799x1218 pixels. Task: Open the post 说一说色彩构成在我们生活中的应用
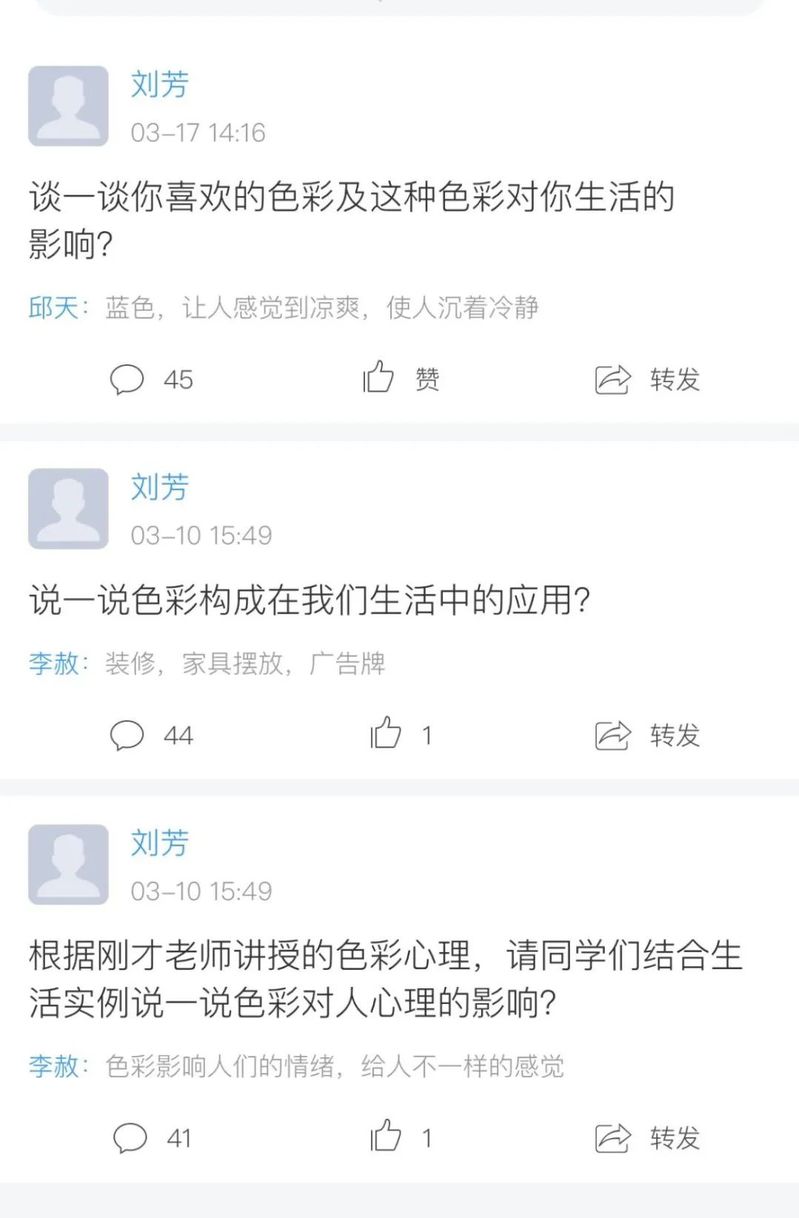tap(310, 602)
